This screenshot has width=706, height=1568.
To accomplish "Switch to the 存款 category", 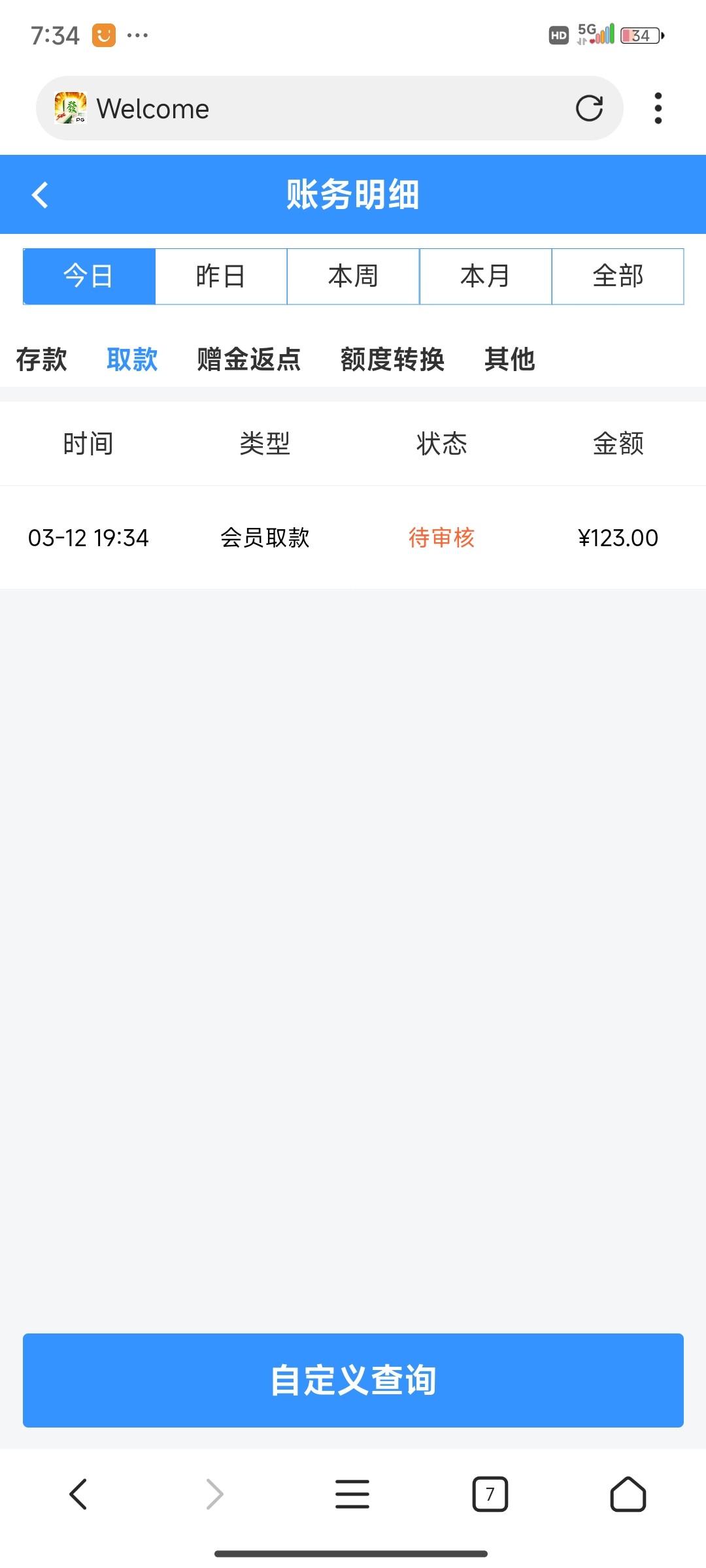I will pyautogui.click(x=41, y=359).
